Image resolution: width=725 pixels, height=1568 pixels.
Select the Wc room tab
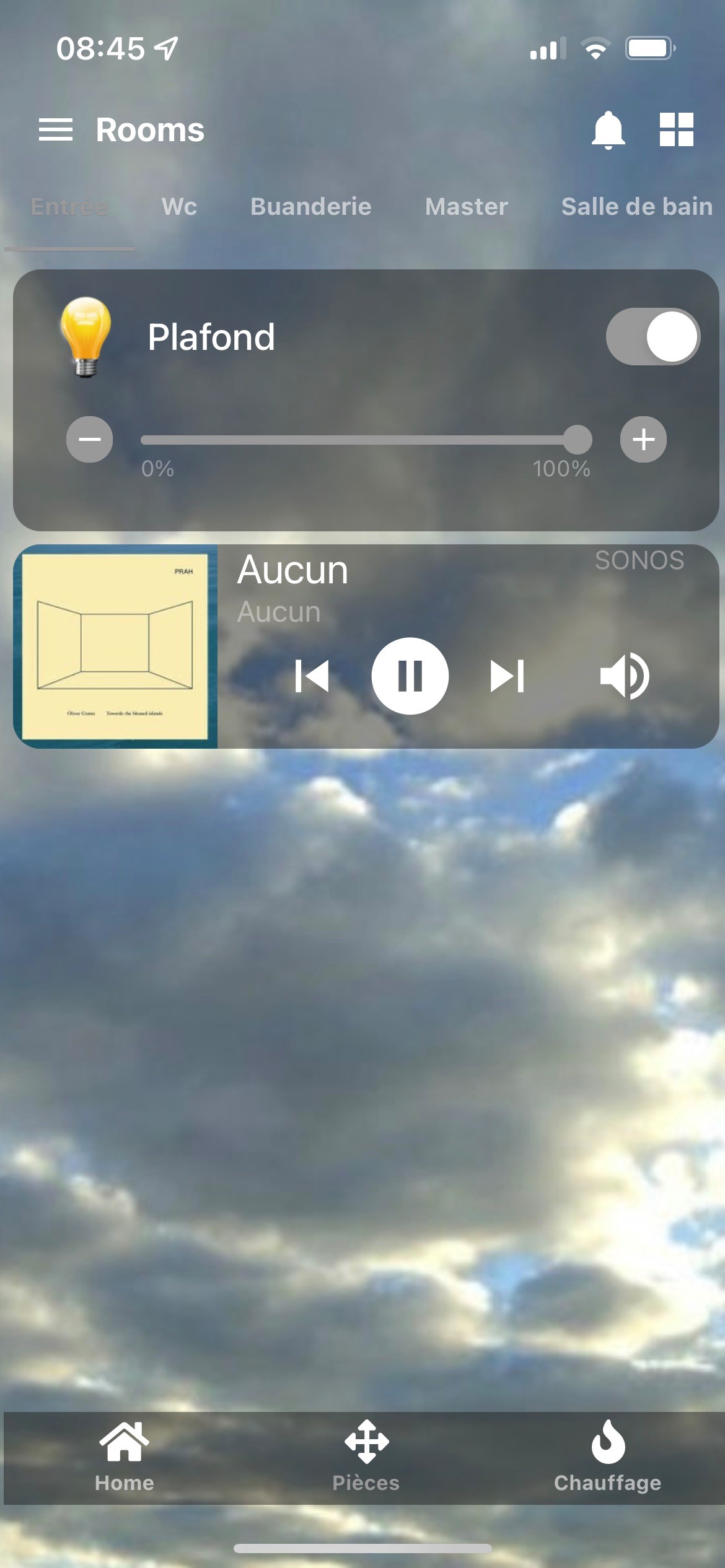179,207
